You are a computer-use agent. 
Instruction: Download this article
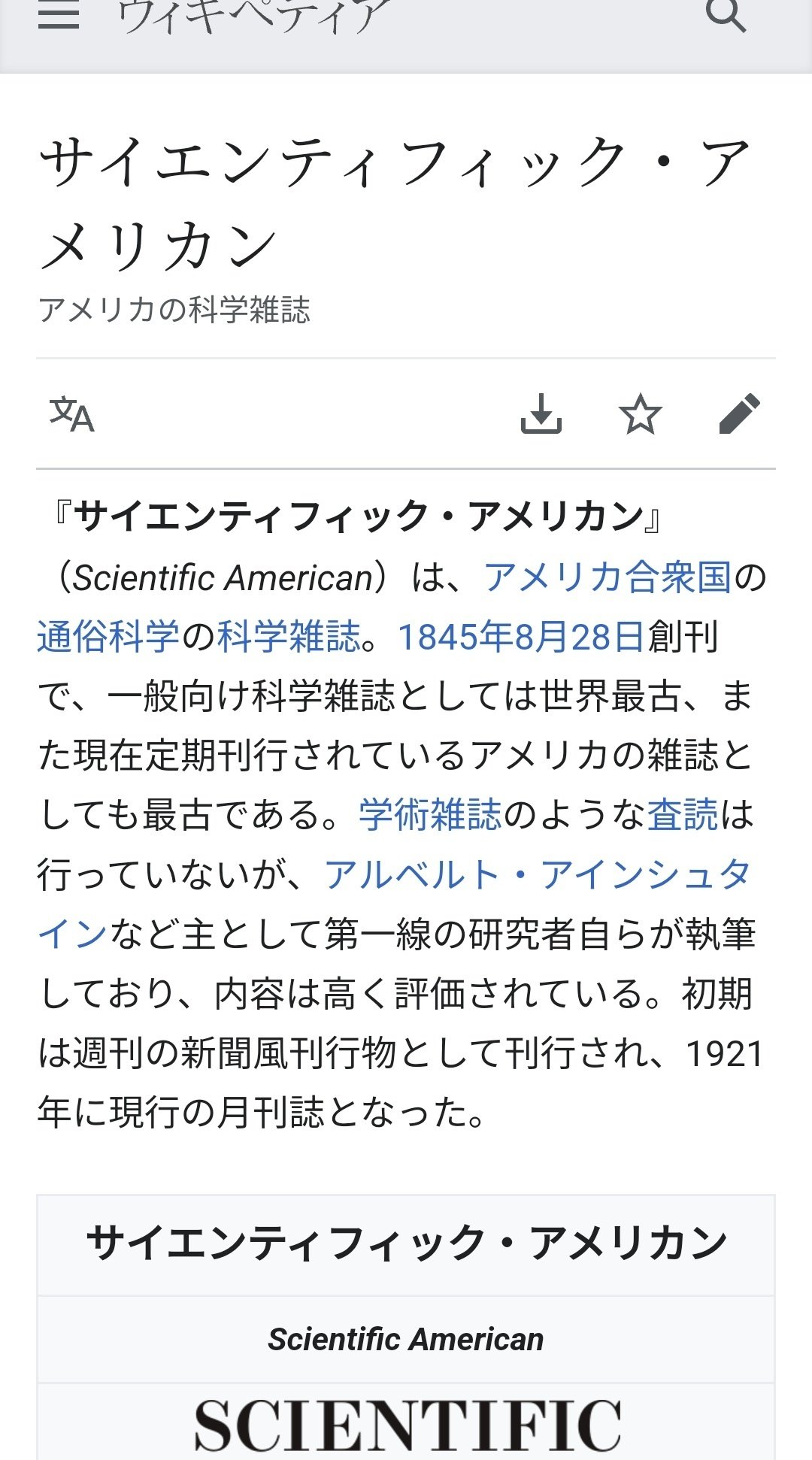tap(541, 413)
